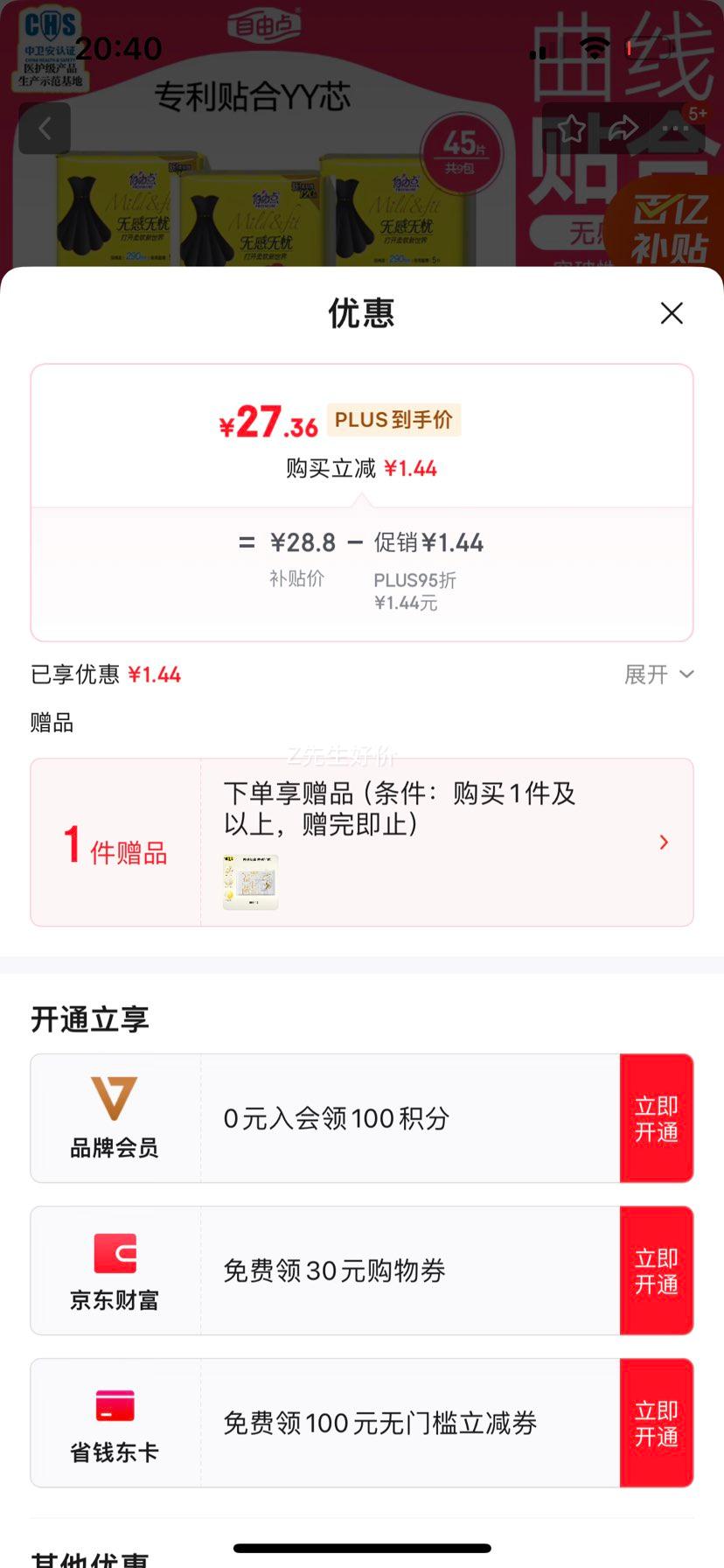Viewport: 724px width, 1568px height.
Task: Activate 省钱东卡 via 立即开通 button
Action: (x=657, y=1422)
